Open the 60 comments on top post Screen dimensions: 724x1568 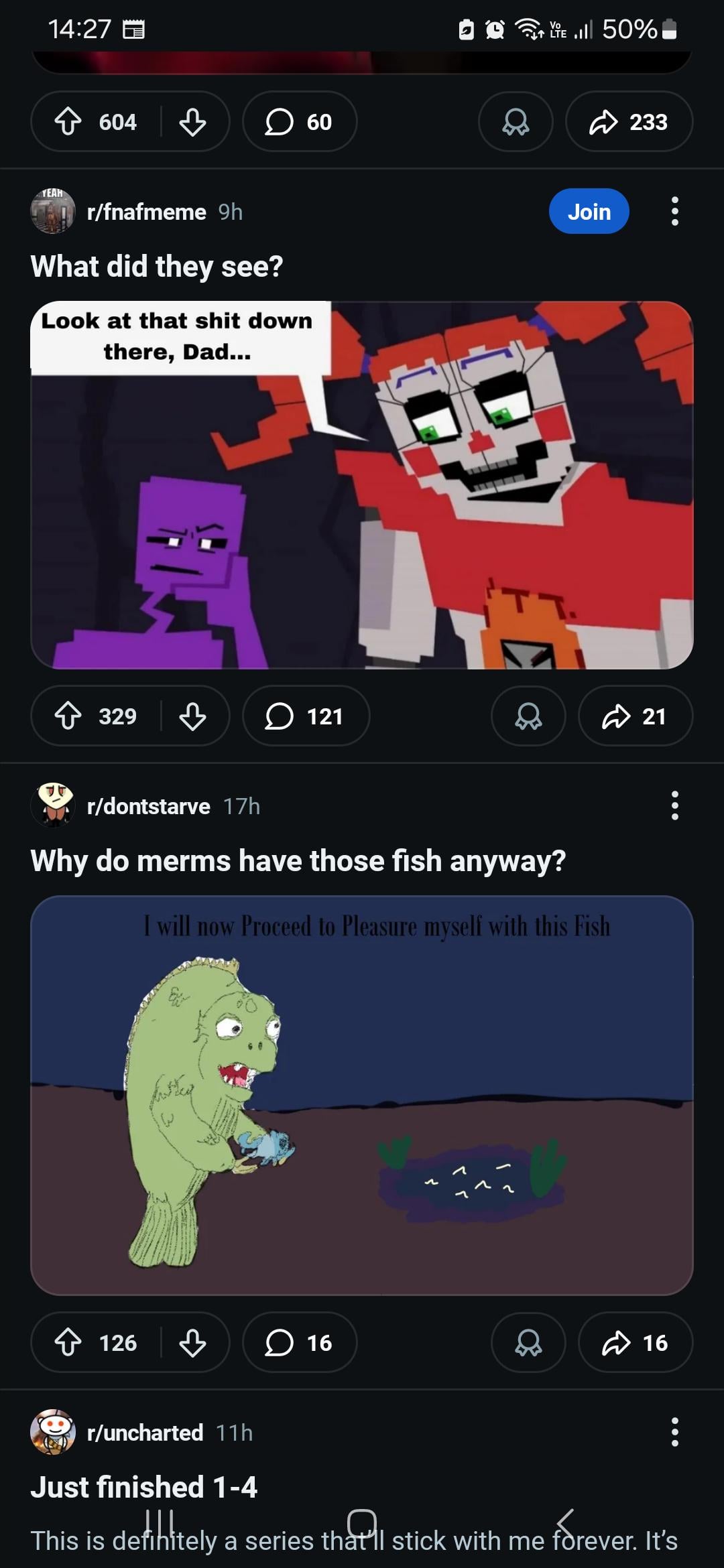point(300,122)
